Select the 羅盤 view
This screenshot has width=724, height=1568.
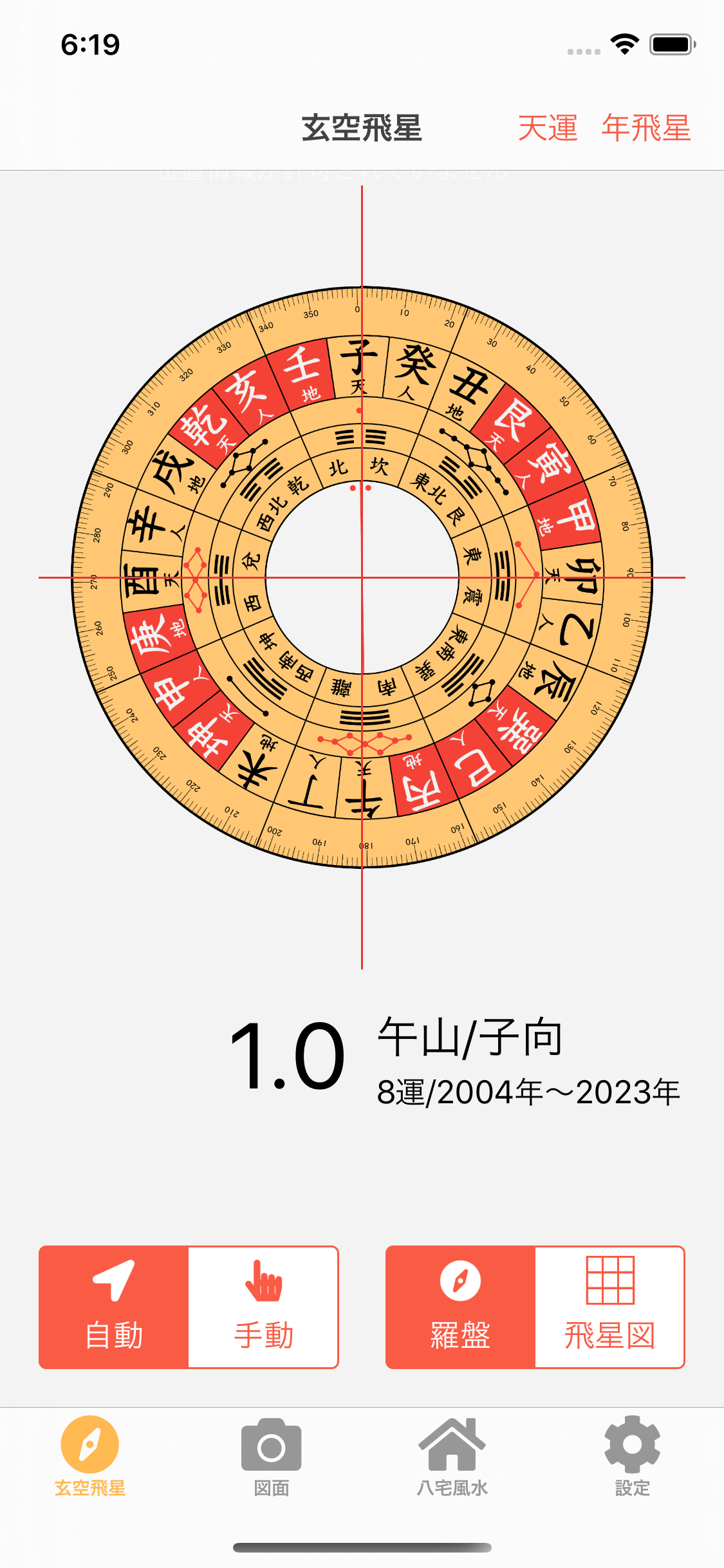click(x=460, y=1307)
